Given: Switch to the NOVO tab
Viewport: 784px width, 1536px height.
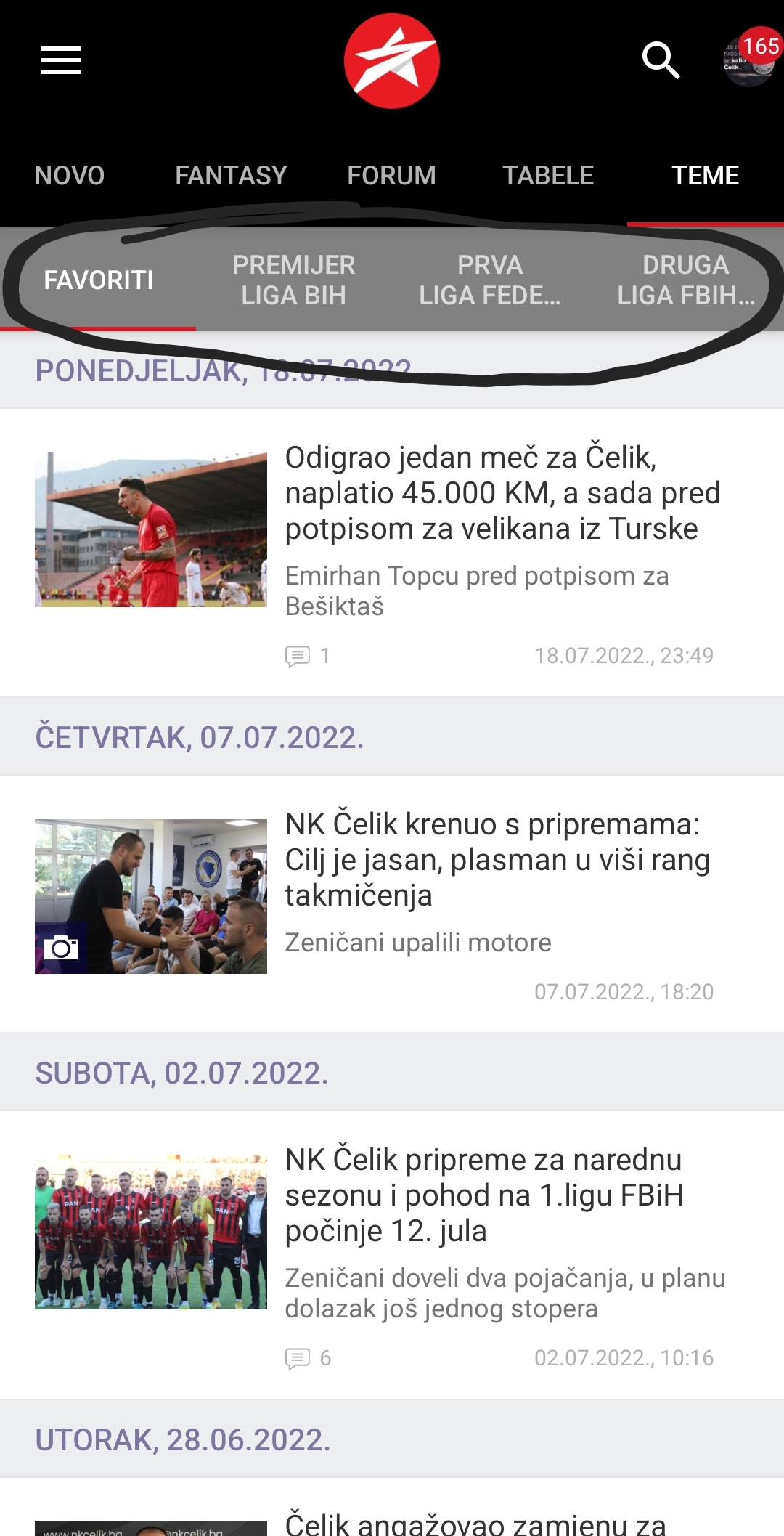Looking at the screenshot, I should tap(70, 176).
